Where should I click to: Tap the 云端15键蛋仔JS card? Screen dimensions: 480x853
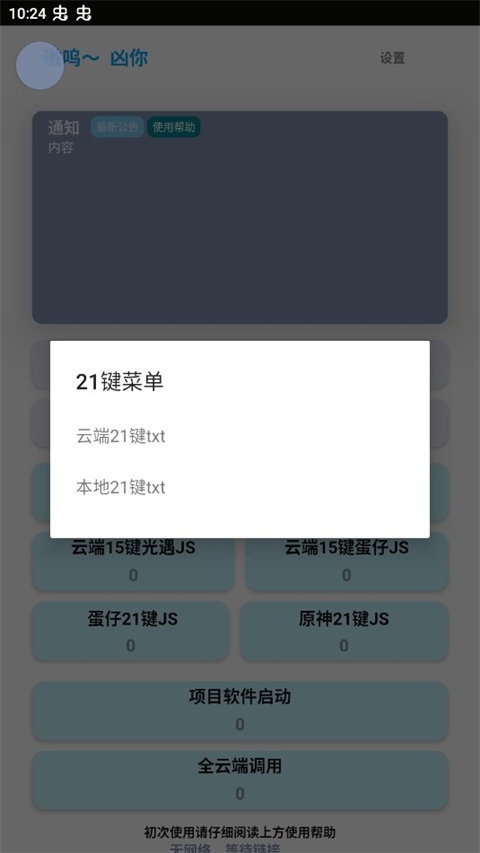347,562
